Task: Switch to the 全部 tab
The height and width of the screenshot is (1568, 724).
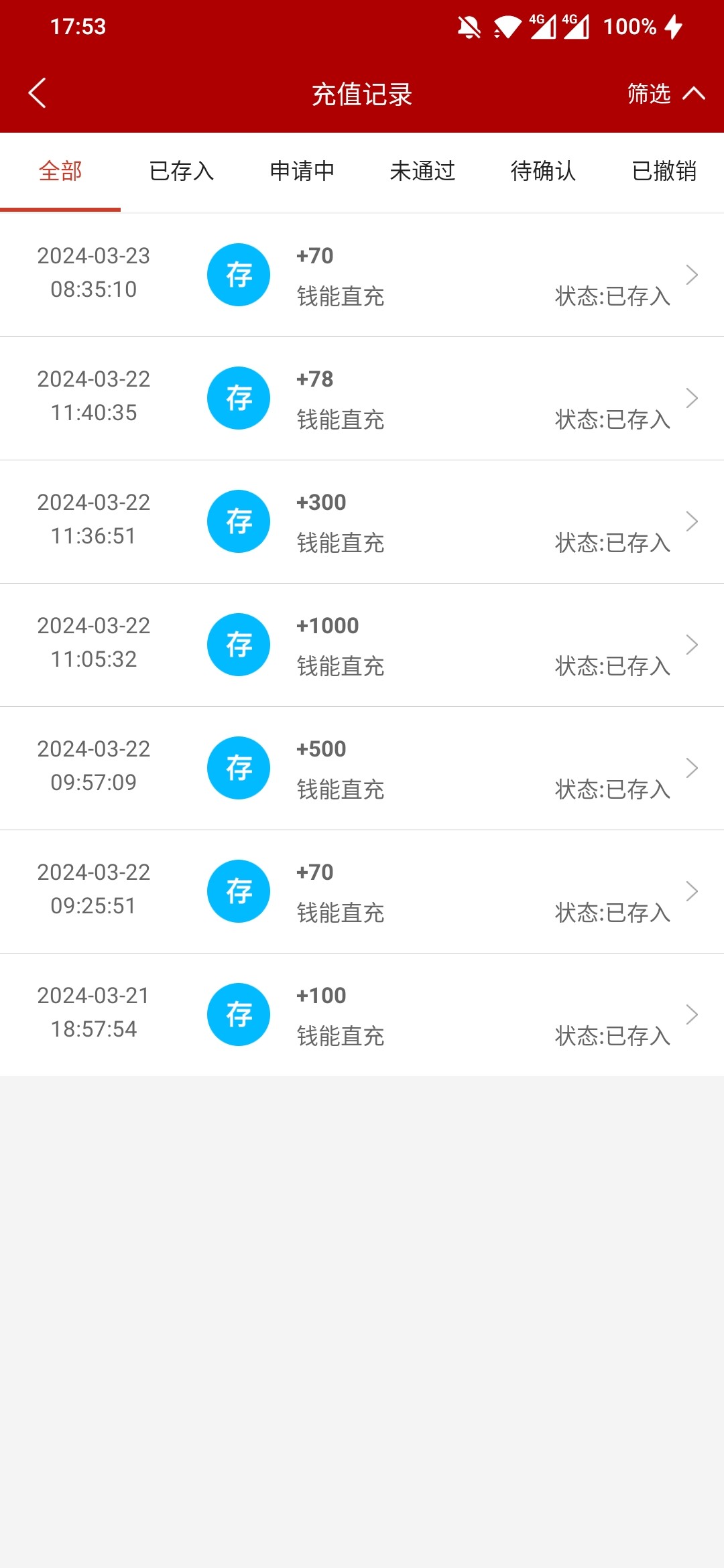Action: [60, 172]
